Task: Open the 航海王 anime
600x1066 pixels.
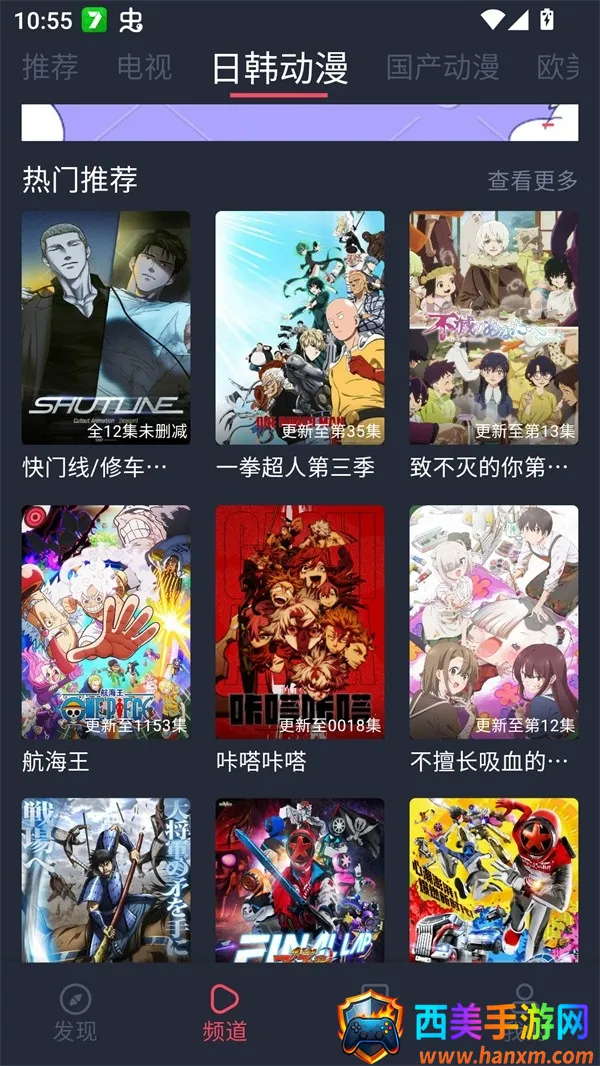Action: click(106, 622)
